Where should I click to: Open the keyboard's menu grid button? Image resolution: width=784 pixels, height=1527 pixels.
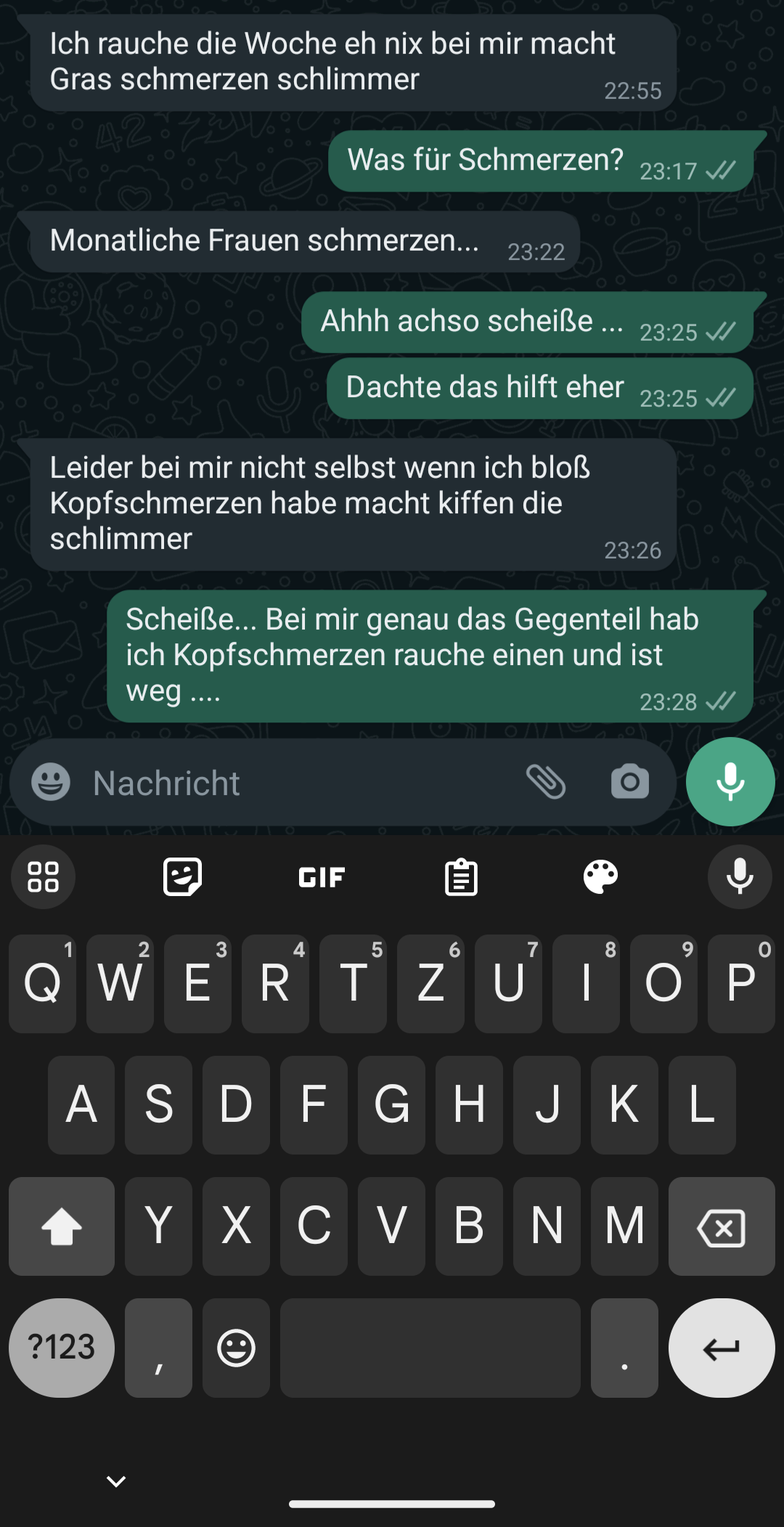click(x=43, y=876)
